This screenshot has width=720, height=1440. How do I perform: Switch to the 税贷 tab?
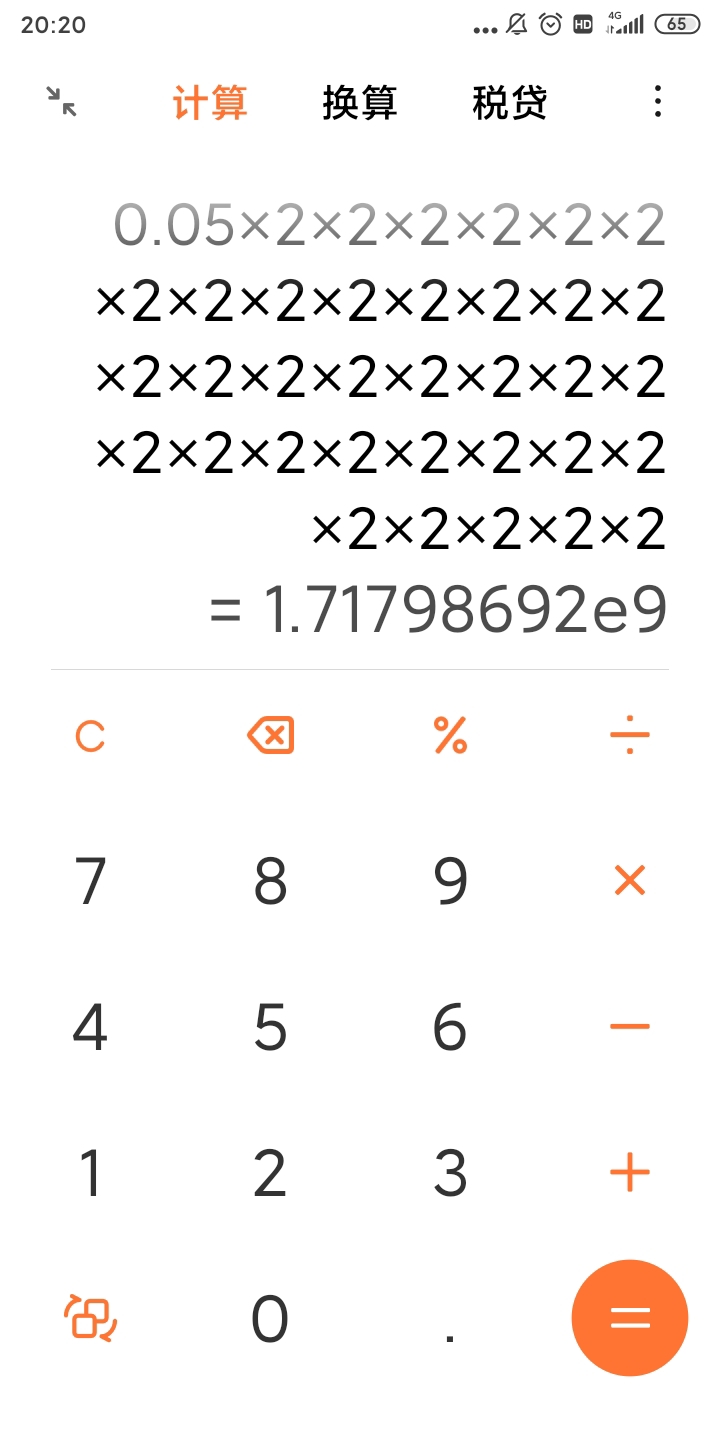click(x=510, y=102)
